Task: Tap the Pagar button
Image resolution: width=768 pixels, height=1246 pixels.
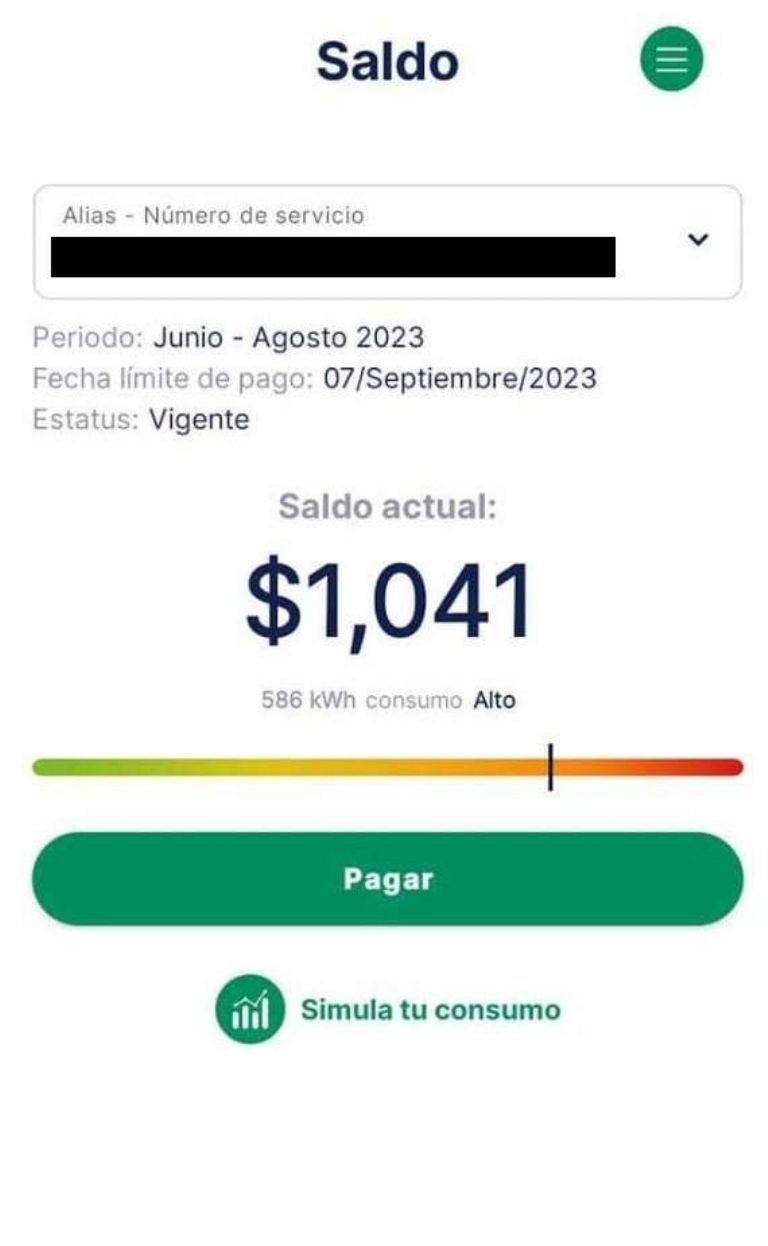Action: tap(388, 879)
